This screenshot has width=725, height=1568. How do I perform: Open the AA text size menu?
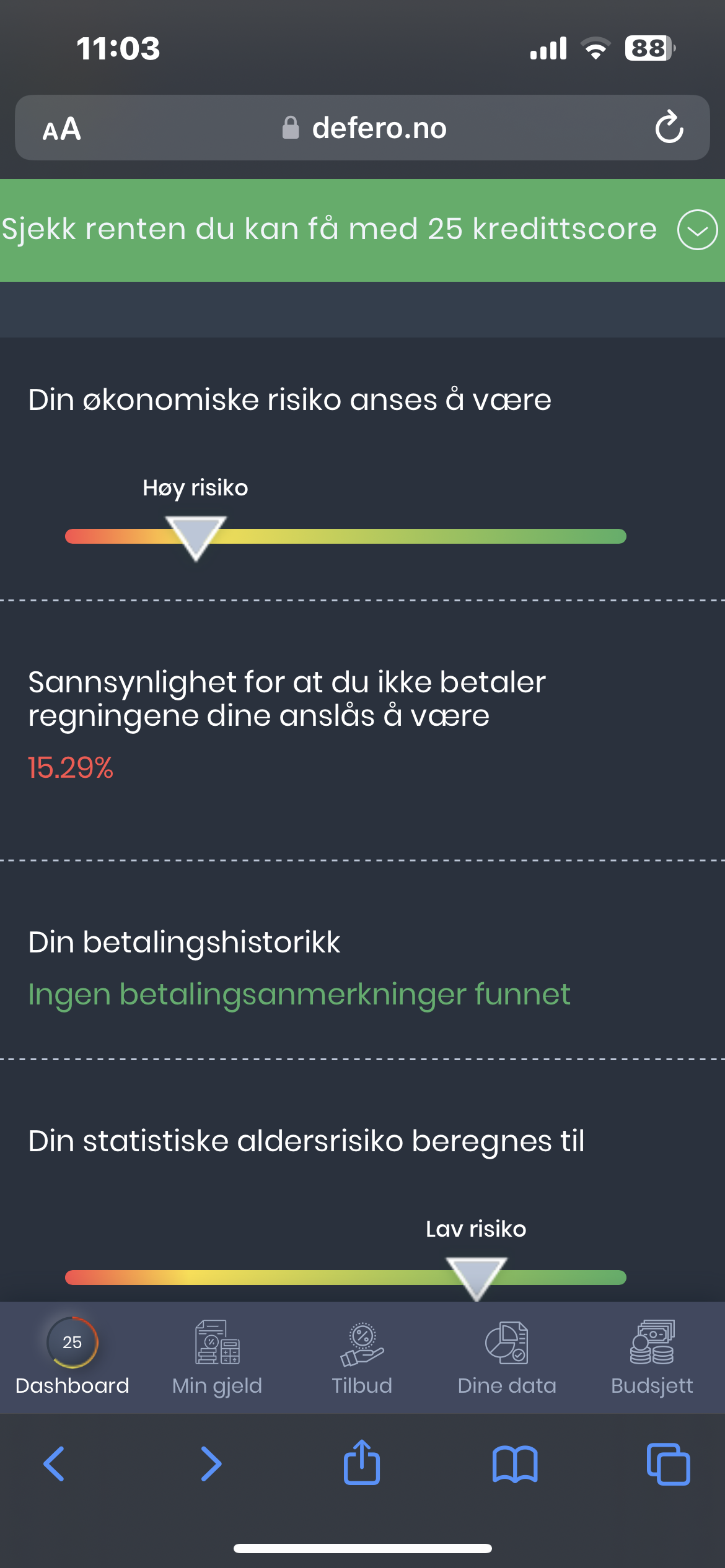[61, 129]
